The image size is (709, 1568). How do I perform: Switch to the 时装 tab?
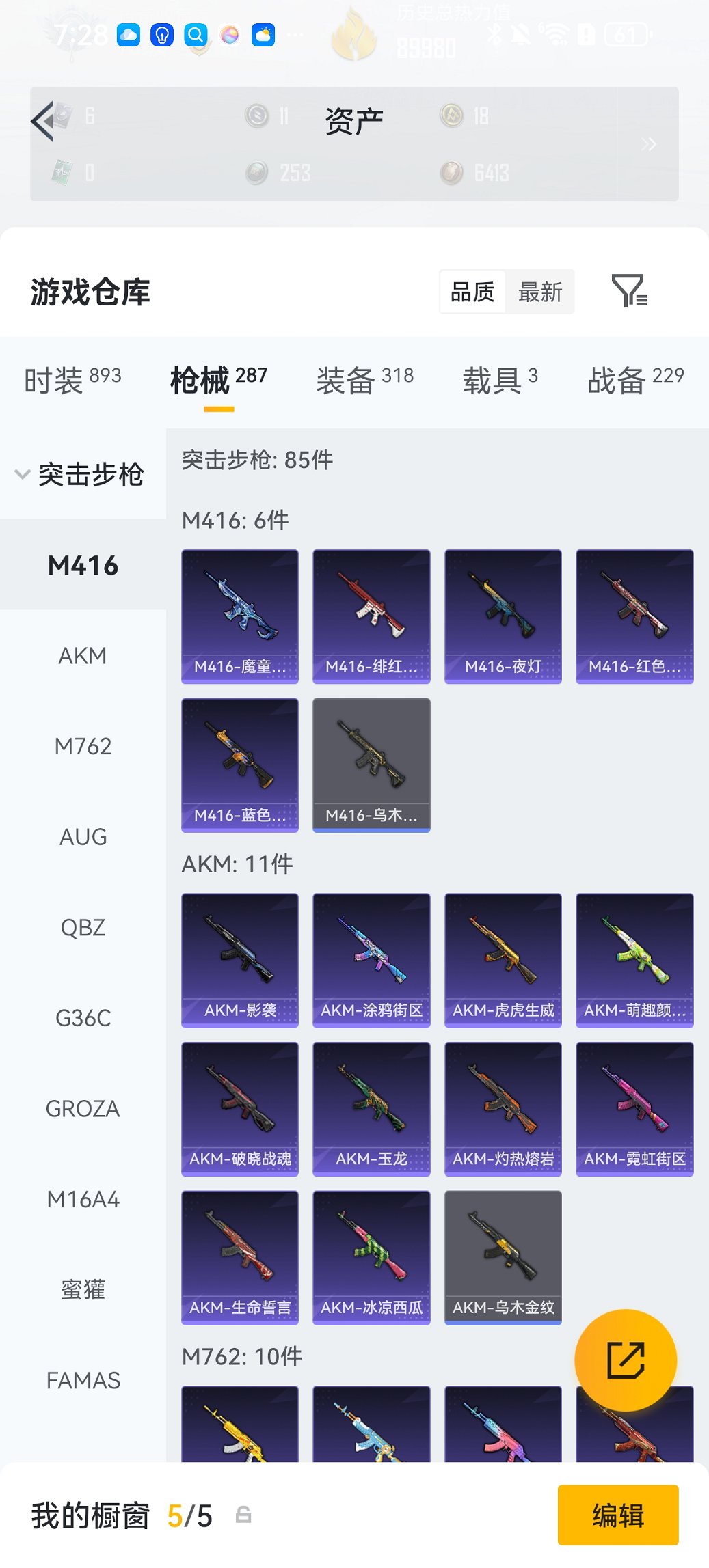pyautogui.click(x=72, y=379)
